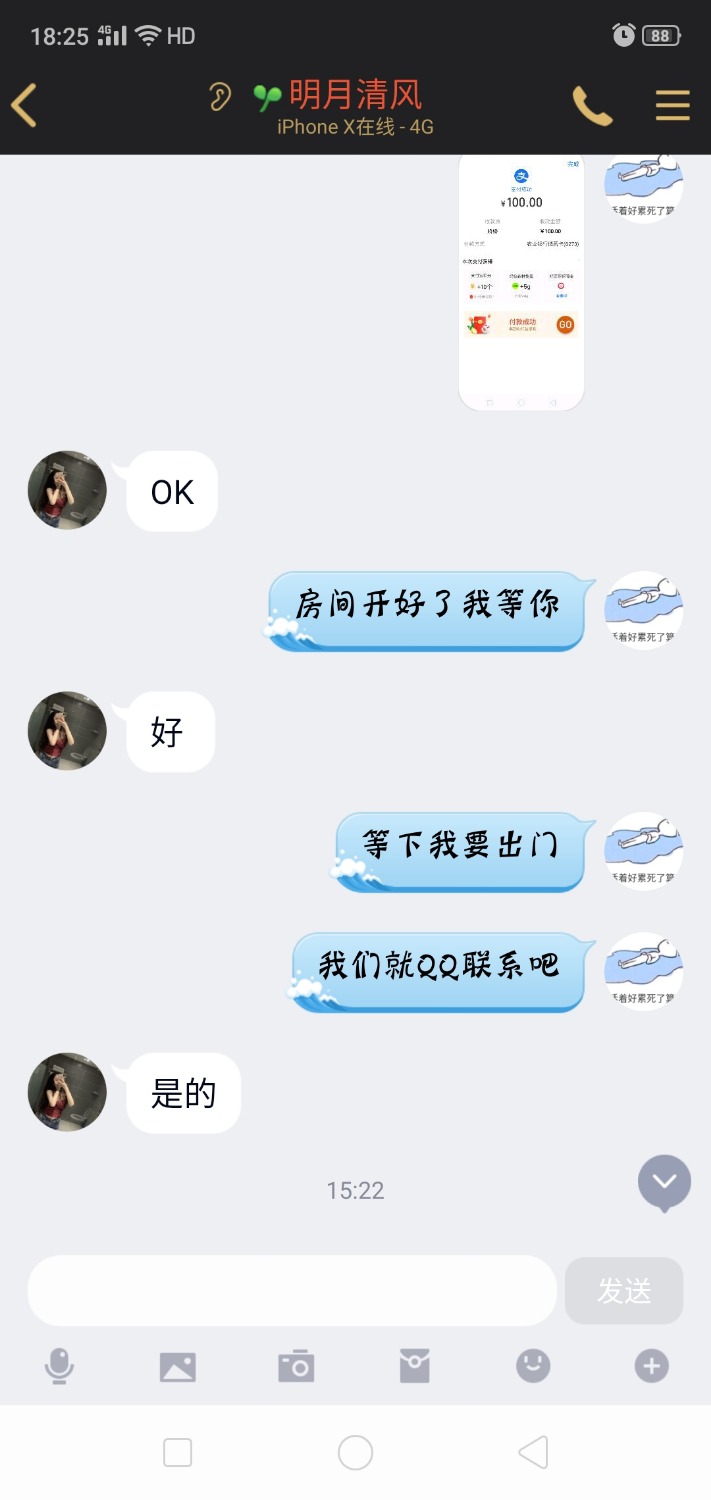Screen dimensions: 711x1500
Task: Open the chat settings hamburger menu
Action: pyautogui.click(x=672, y=105)
